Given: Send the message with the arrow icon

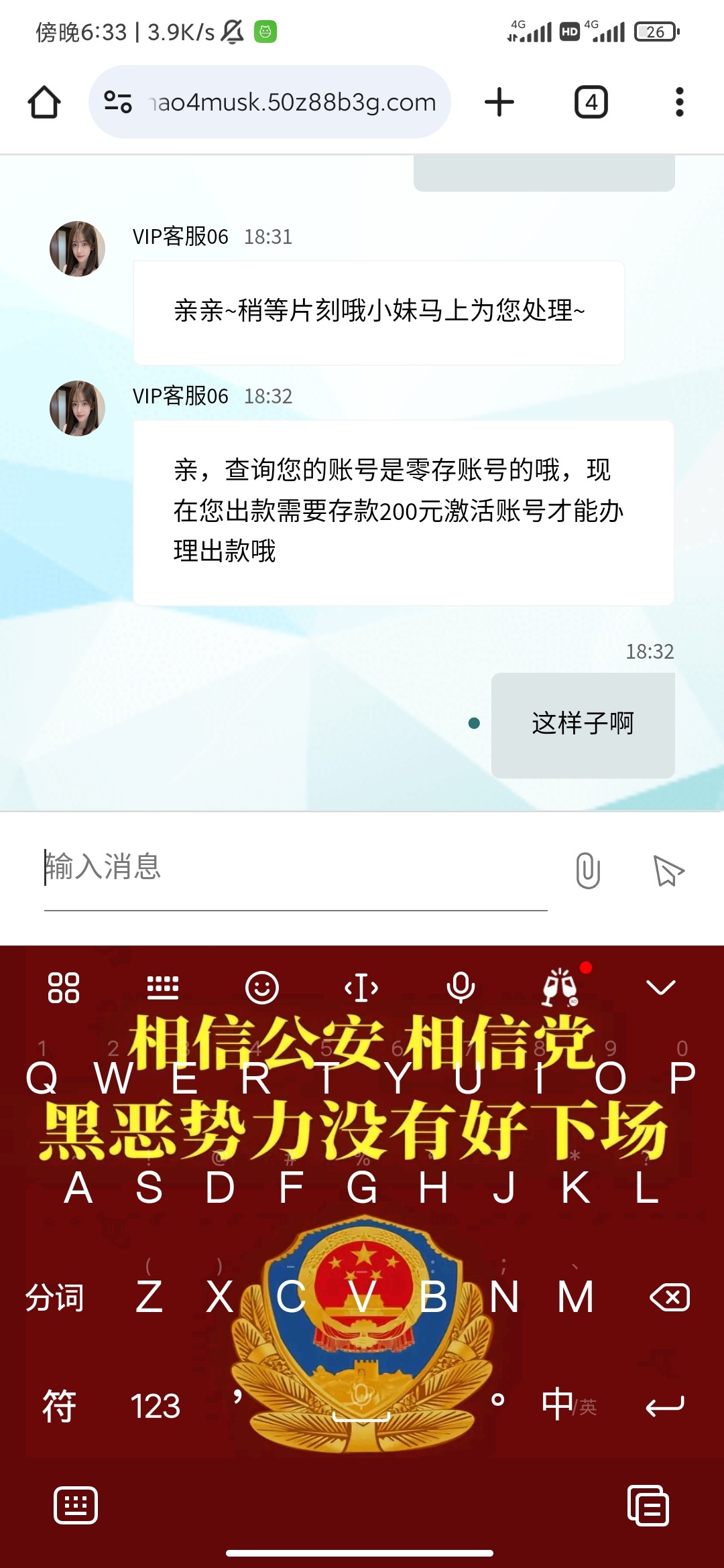Looking at the screenshot, I should pos(668,870).
